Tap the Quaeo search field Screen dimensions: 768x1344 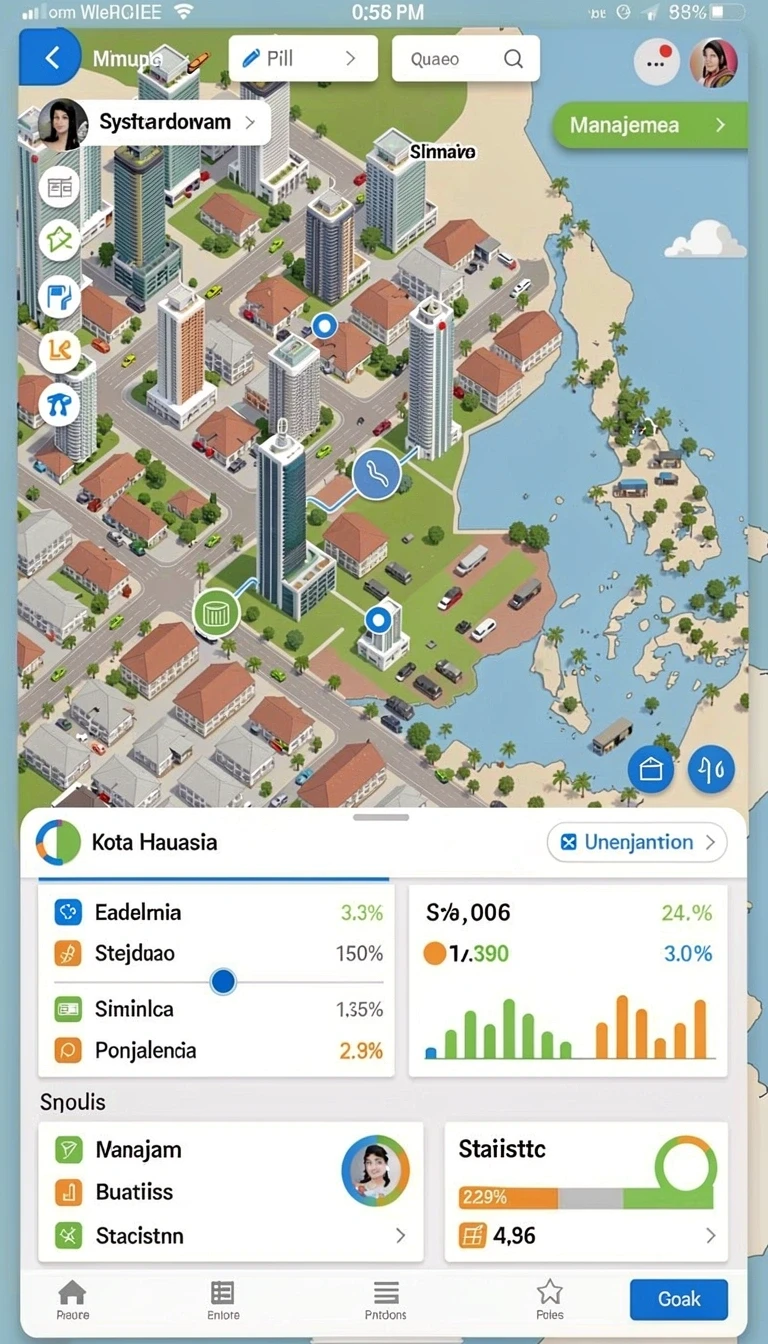pos(466,59)
